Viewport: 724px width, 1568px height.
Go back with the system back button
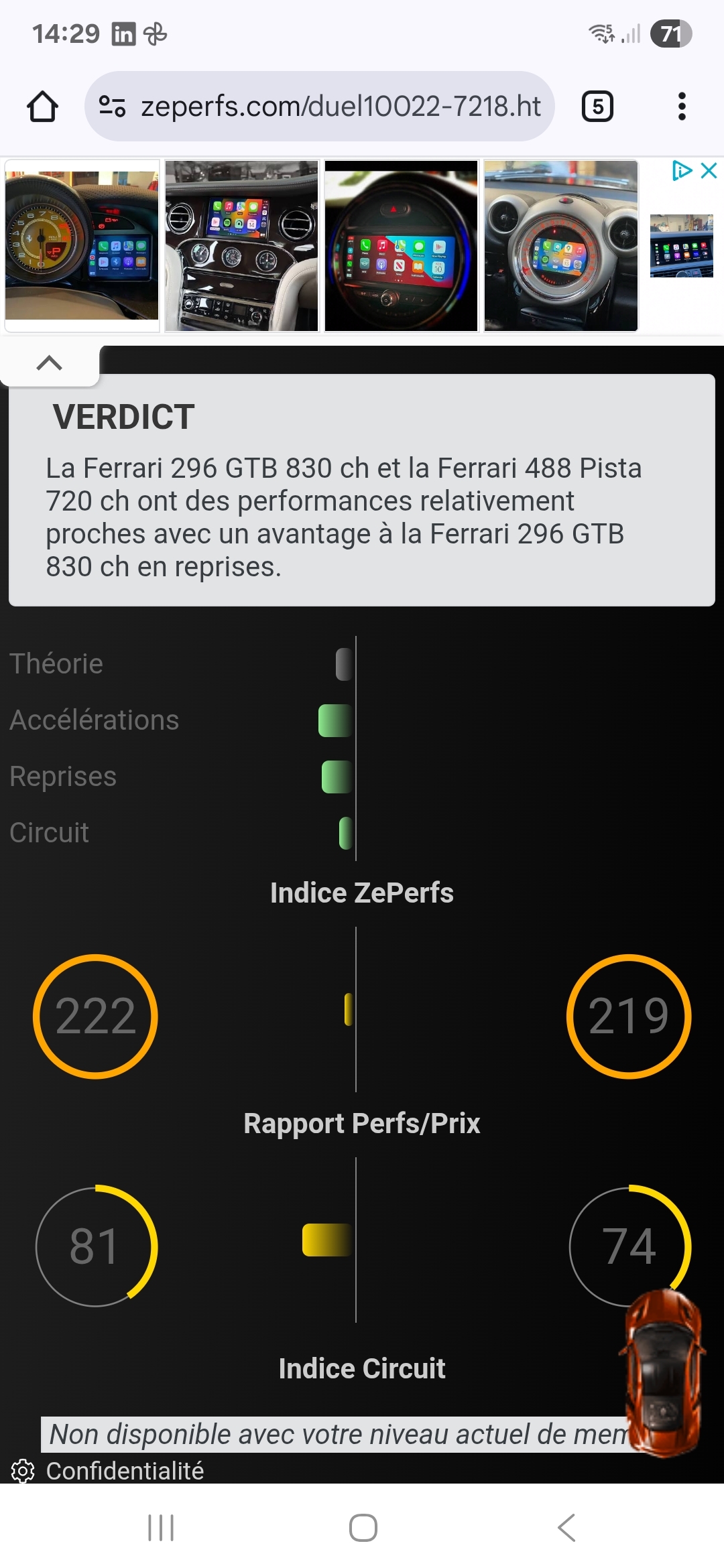pyautogui.click(x=566, y=1528)
